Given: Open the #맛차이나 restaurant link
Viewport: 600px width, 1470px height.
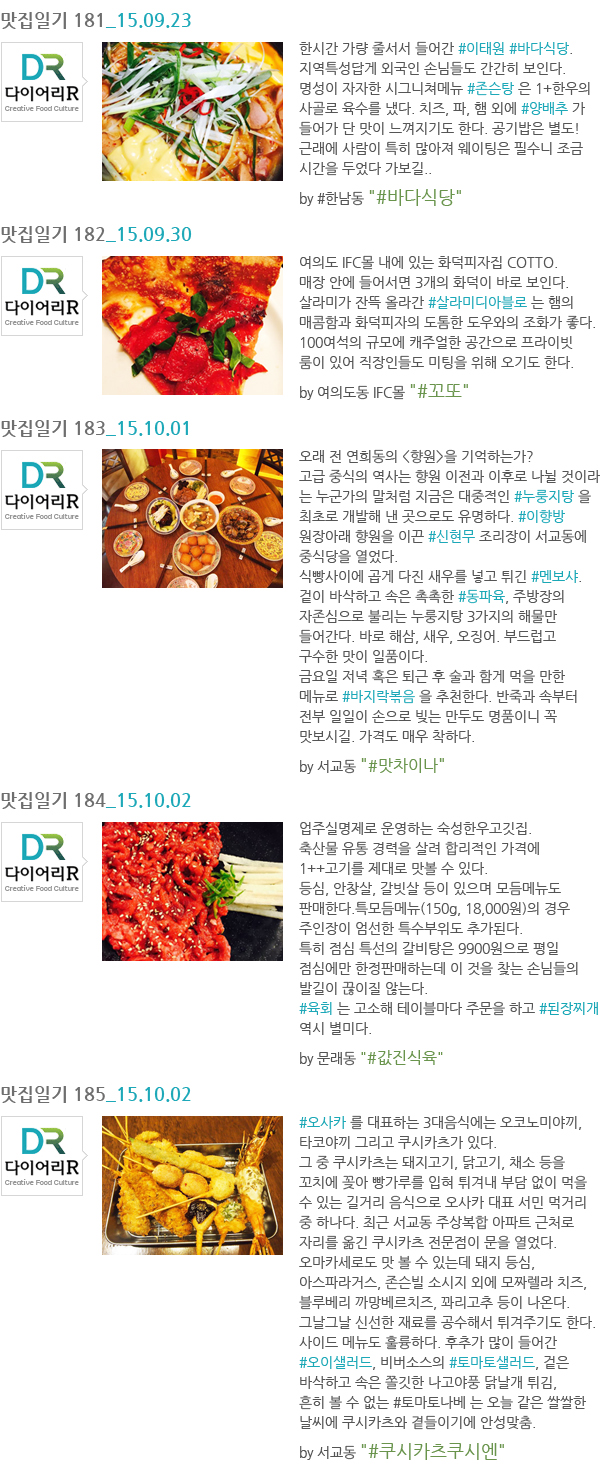Looking at the screenshot, I should (x=409, y=766).
